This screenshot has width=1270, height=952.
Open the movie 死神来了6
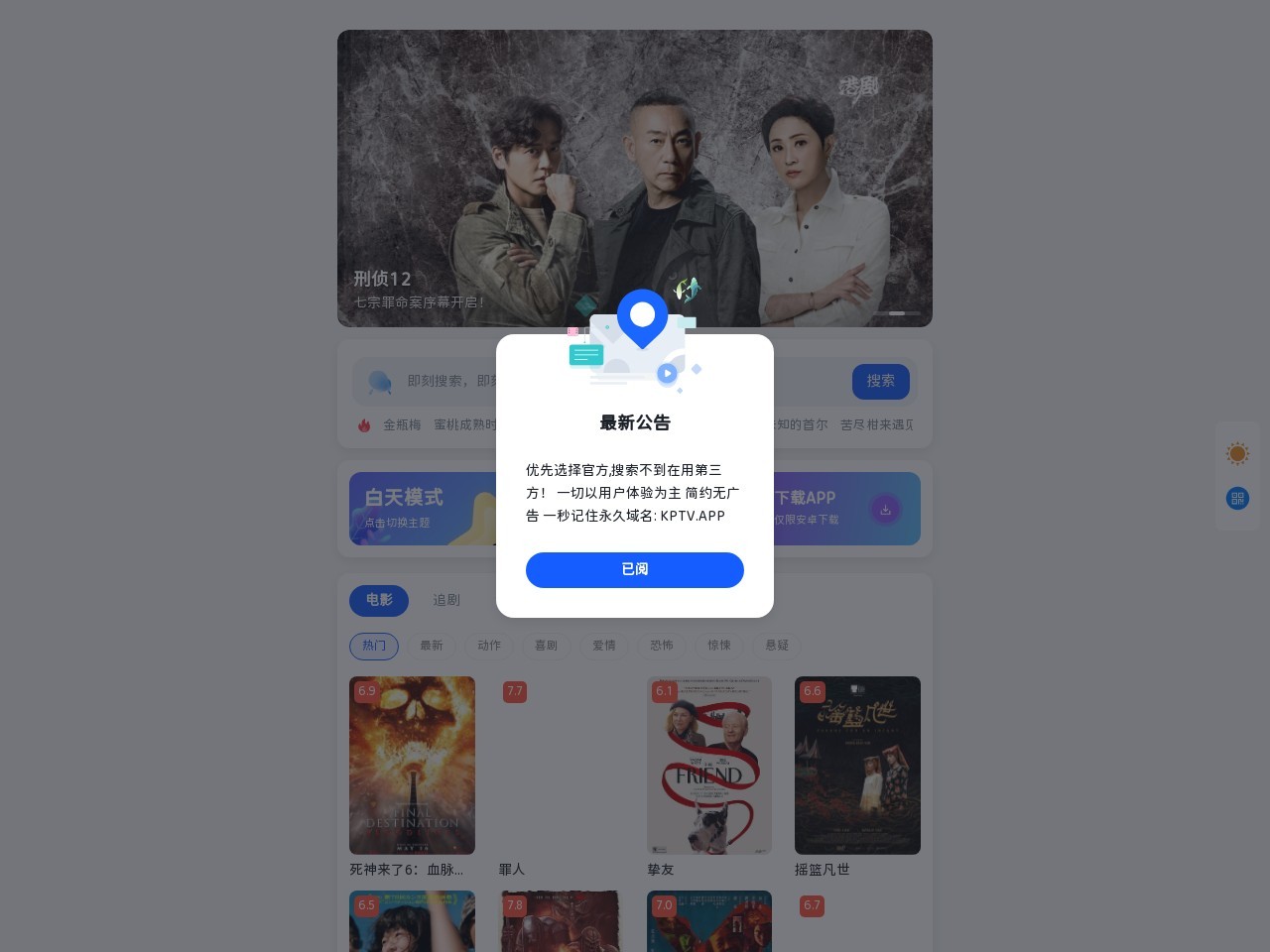click(412, 765)
